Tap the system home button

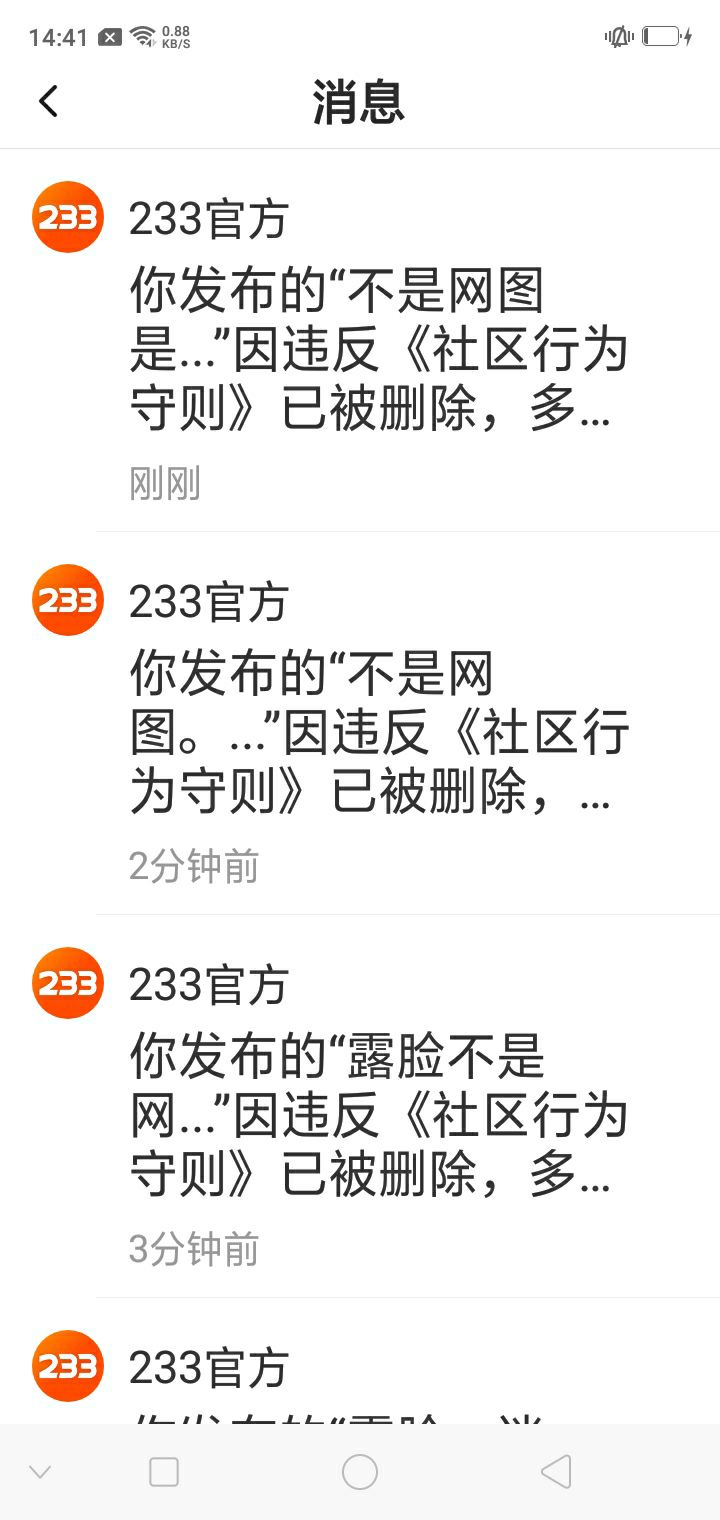(x=360, y=1472)
